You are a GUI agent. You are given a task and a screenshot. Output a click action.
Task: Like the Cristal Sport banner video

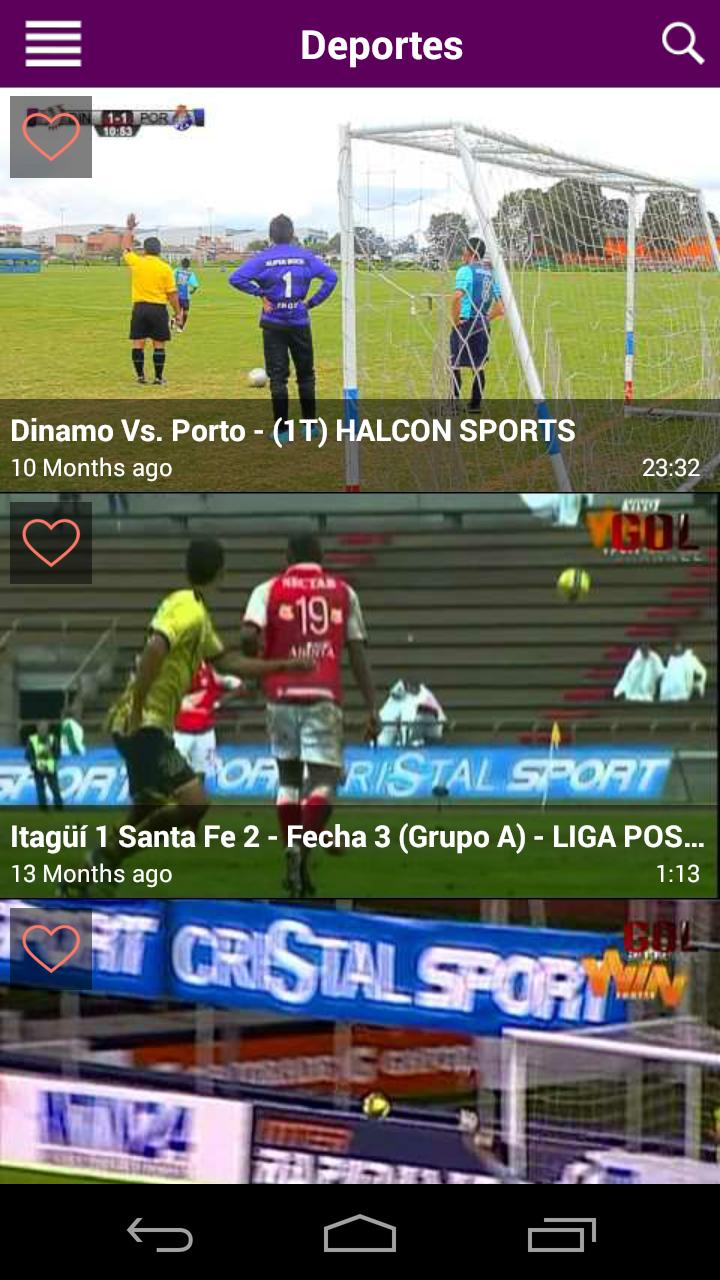coord(51,949)
